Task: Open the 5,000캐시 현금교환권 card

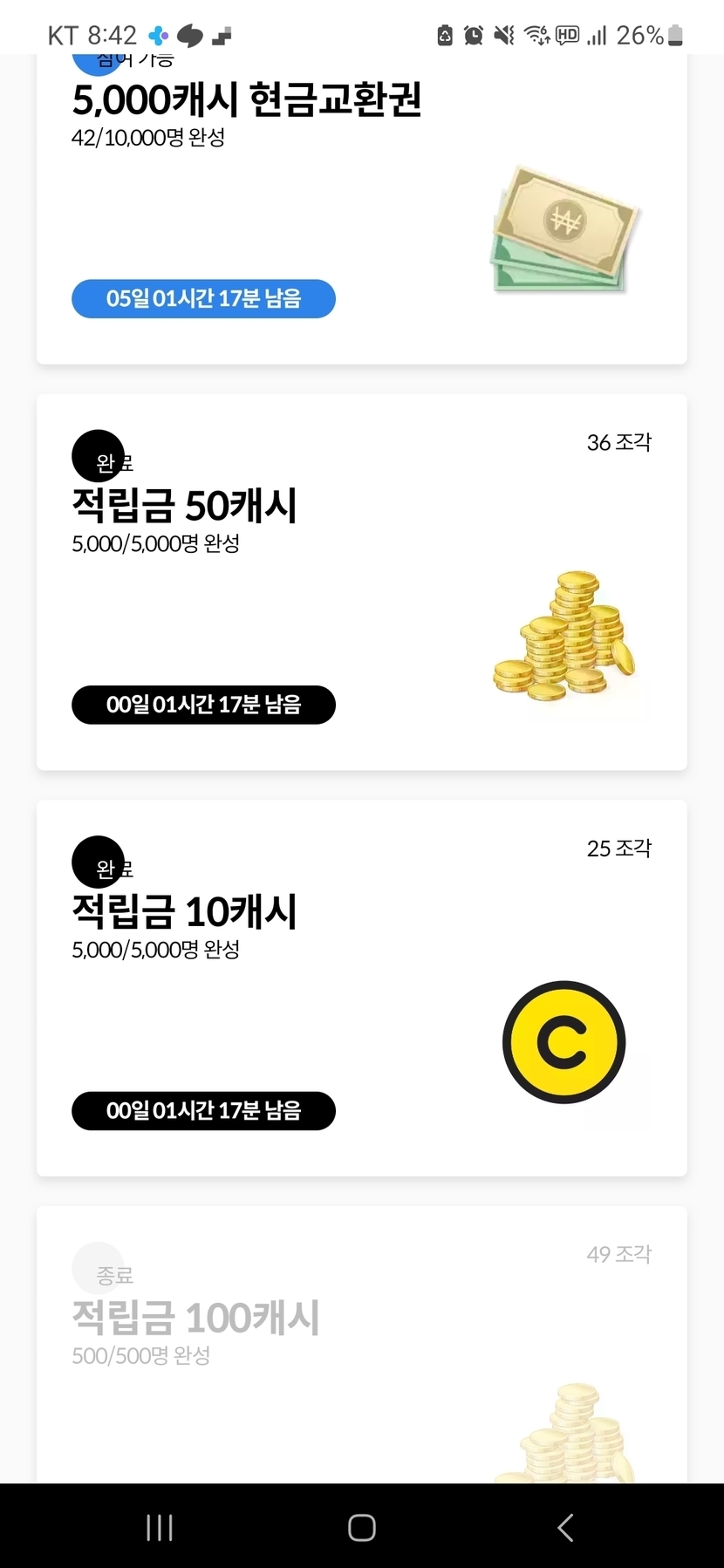Action: click(361, 209)
